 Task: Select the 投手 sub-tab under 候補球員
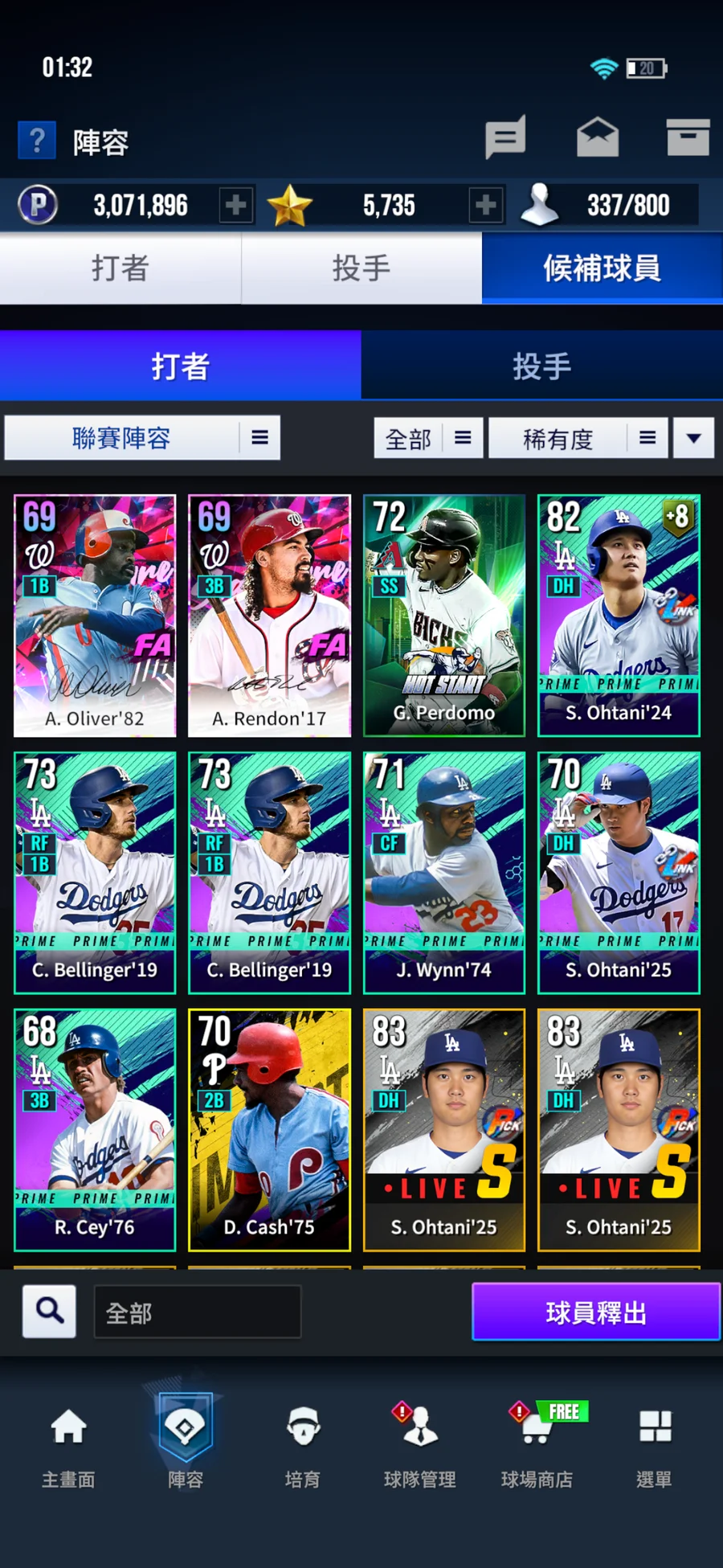click(x=541, y=366)
